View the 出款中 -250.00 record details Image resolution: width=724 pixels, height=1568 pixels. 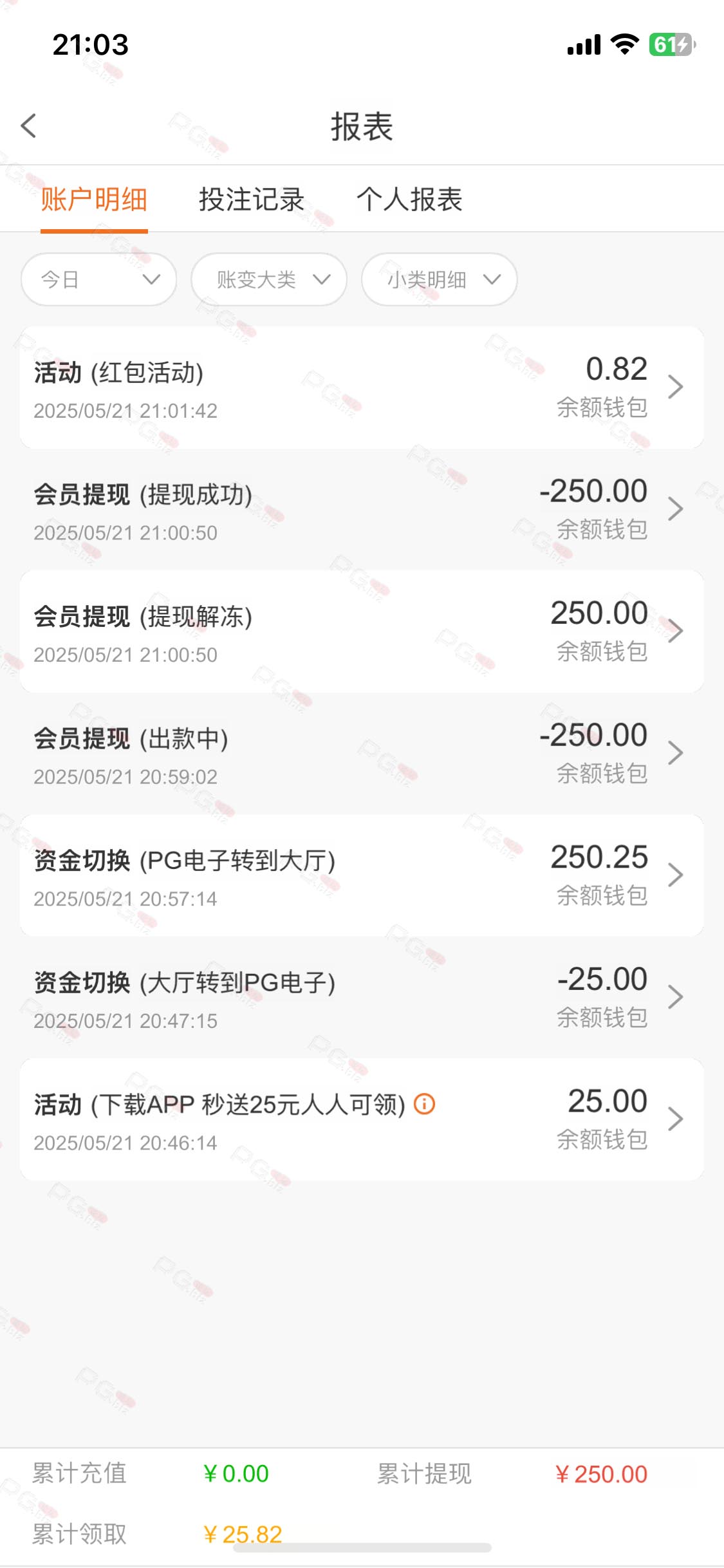pos(362,753)
